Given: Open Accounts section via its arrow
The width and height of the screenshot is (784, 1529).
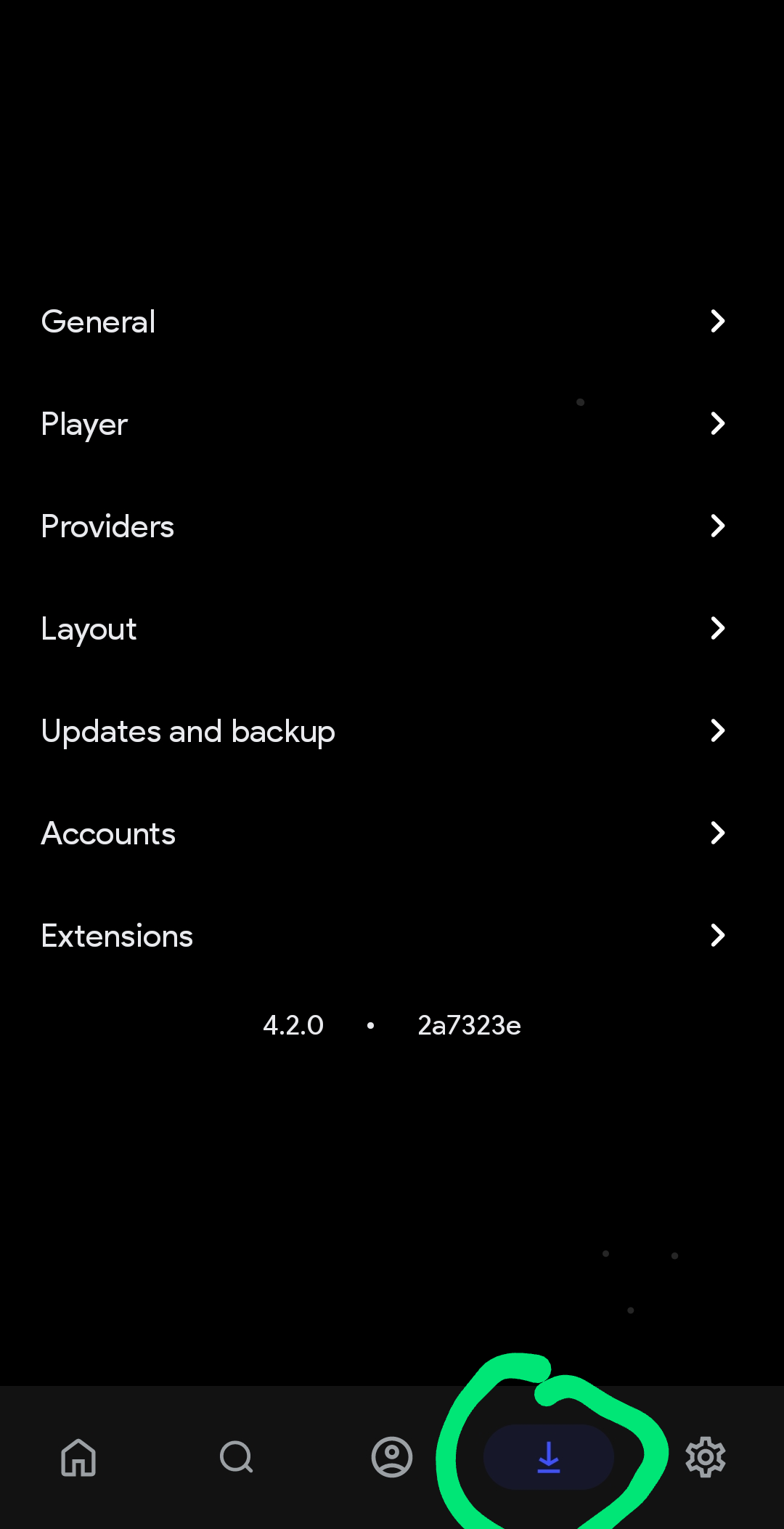Looking at the screenshot, I should click(717, 833).
